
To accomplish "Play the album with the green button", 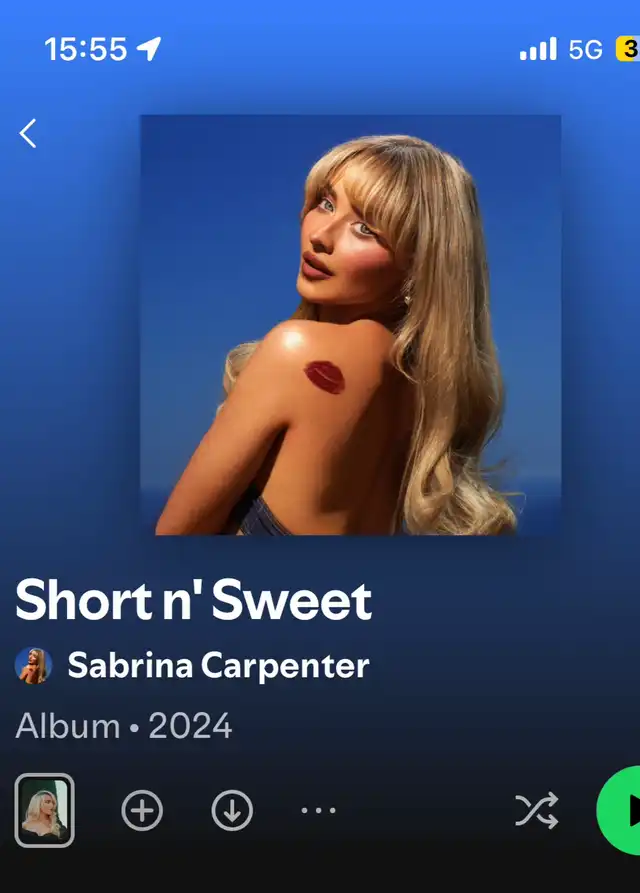I will point(622,811).
